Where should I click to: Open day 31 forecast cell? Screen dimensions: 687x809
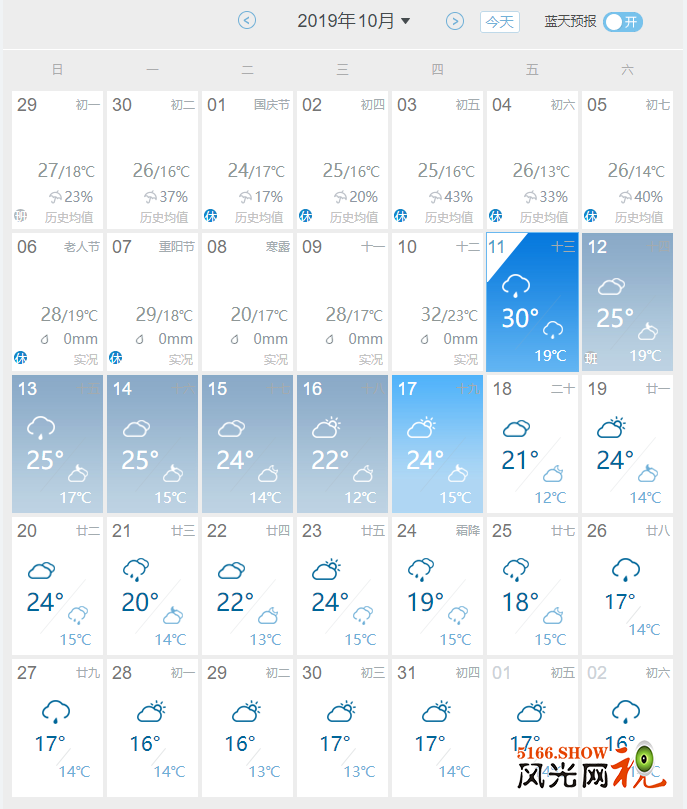[437, 727]
